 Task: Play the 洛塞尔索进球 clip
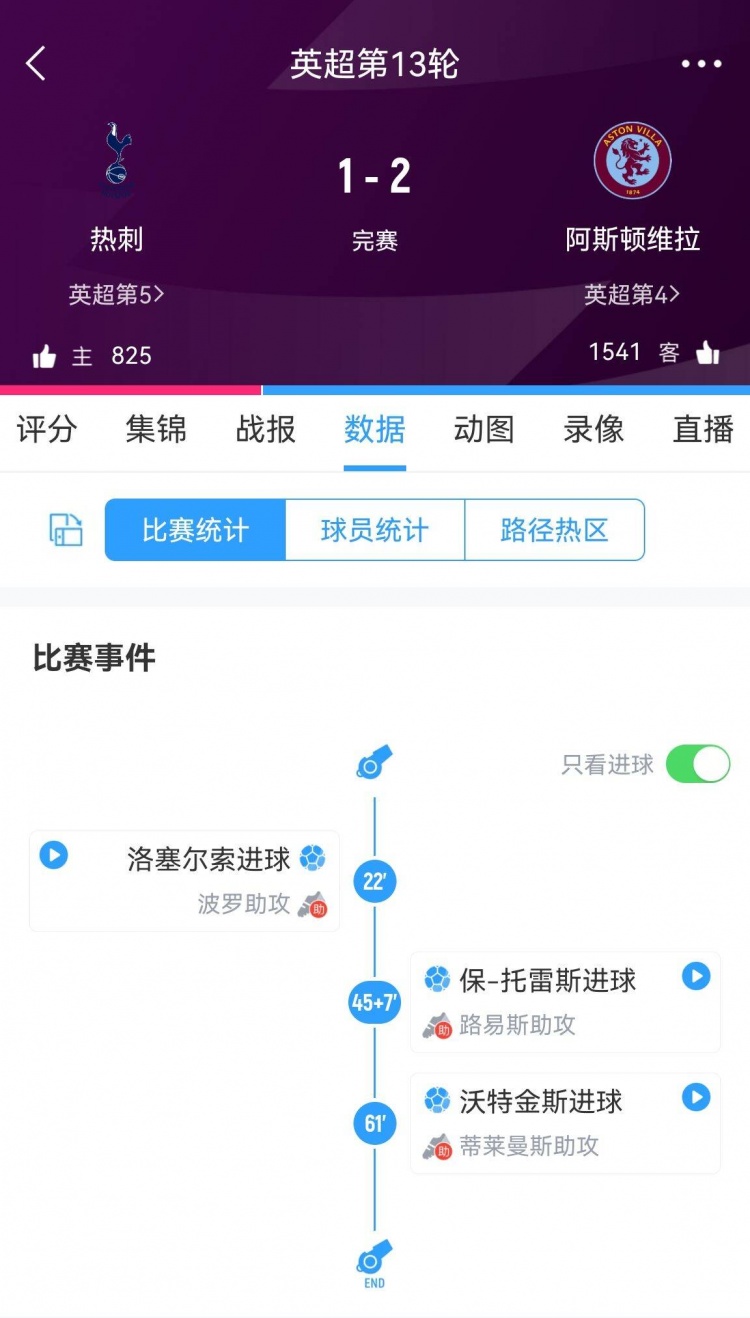(x=53, y=856)
